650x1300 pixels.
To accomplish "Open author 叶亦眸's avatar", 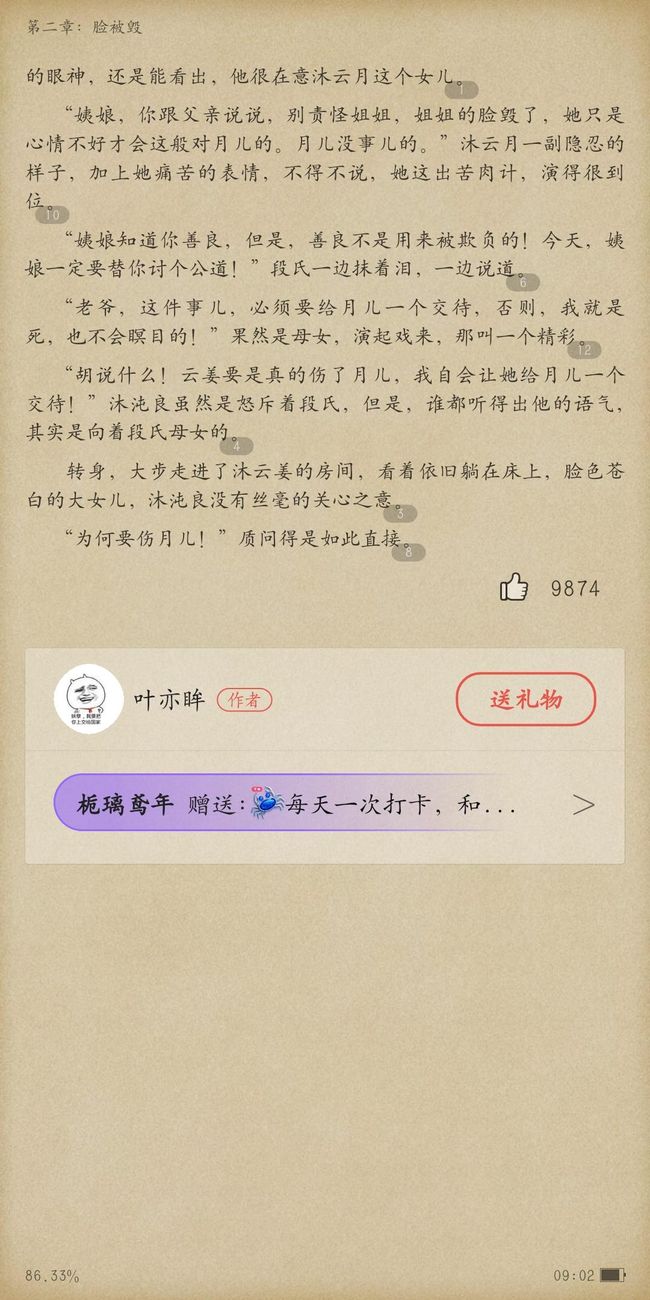I will (x=89, y=700).
